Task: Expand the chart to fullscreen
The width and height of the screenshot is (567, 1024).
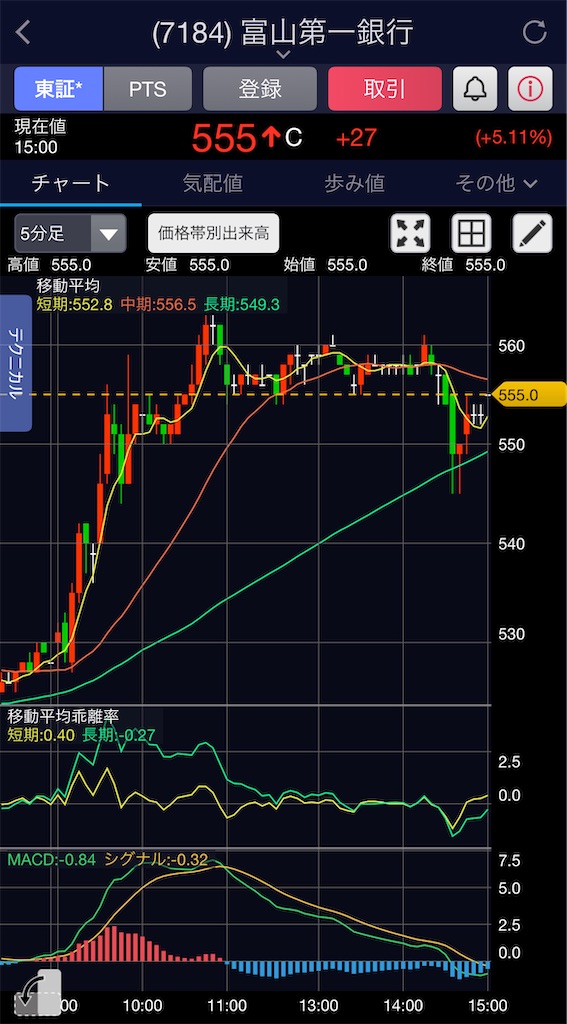Action: tap(410, 233)
